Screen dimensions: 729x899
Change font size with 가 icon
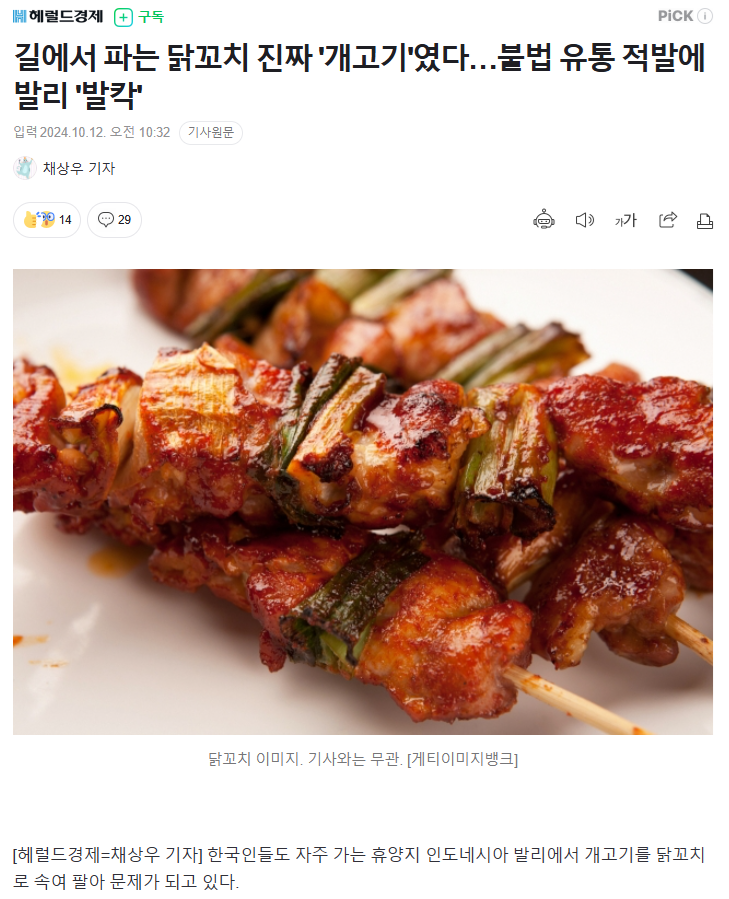626,220
